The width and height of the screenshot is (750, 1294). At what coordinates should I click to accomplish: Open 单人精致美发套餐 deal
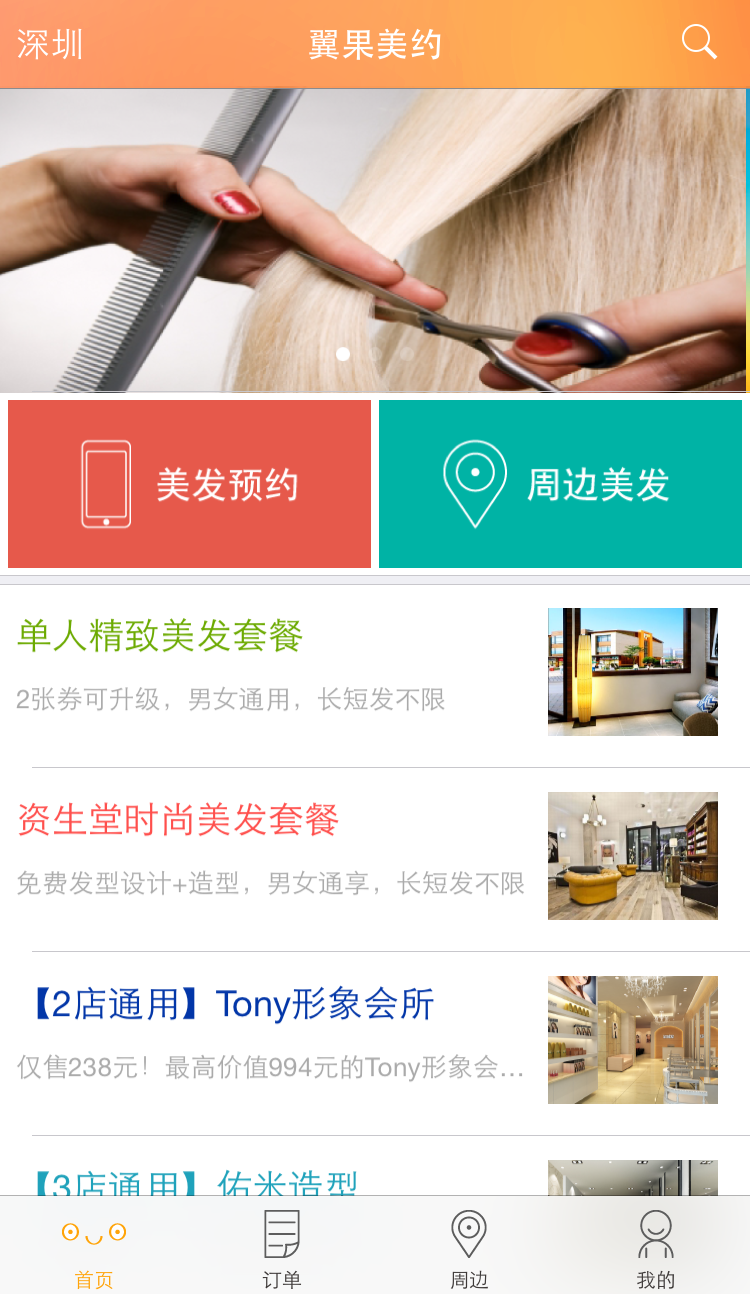(375, 676)
